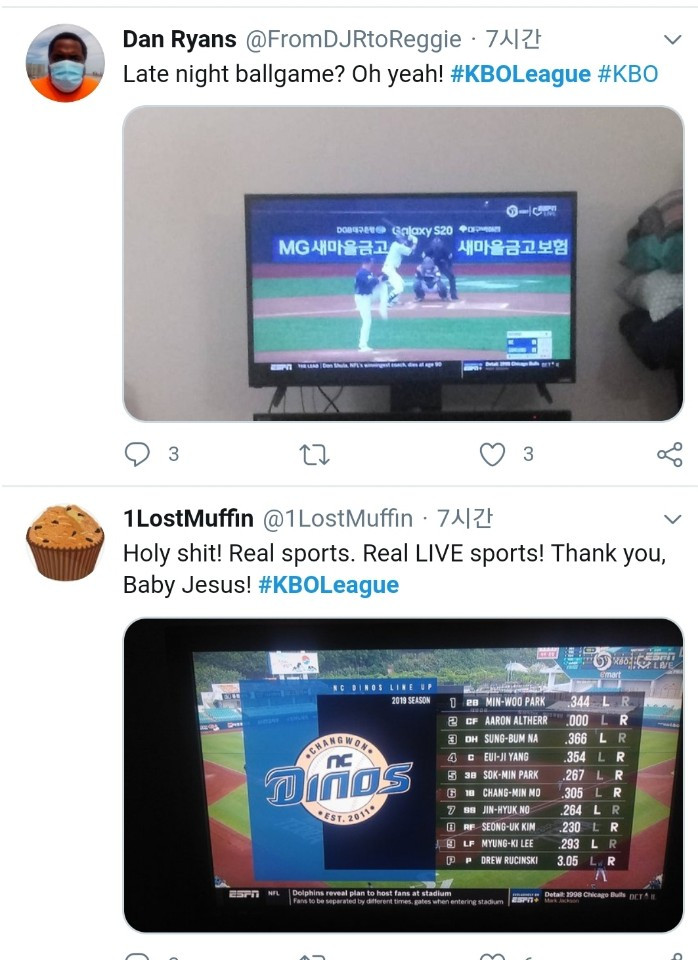Viewport: 698px width, 960px height.
Task: Retweet Dan Ryans' tweet
Action: click(x=314, y=455)
